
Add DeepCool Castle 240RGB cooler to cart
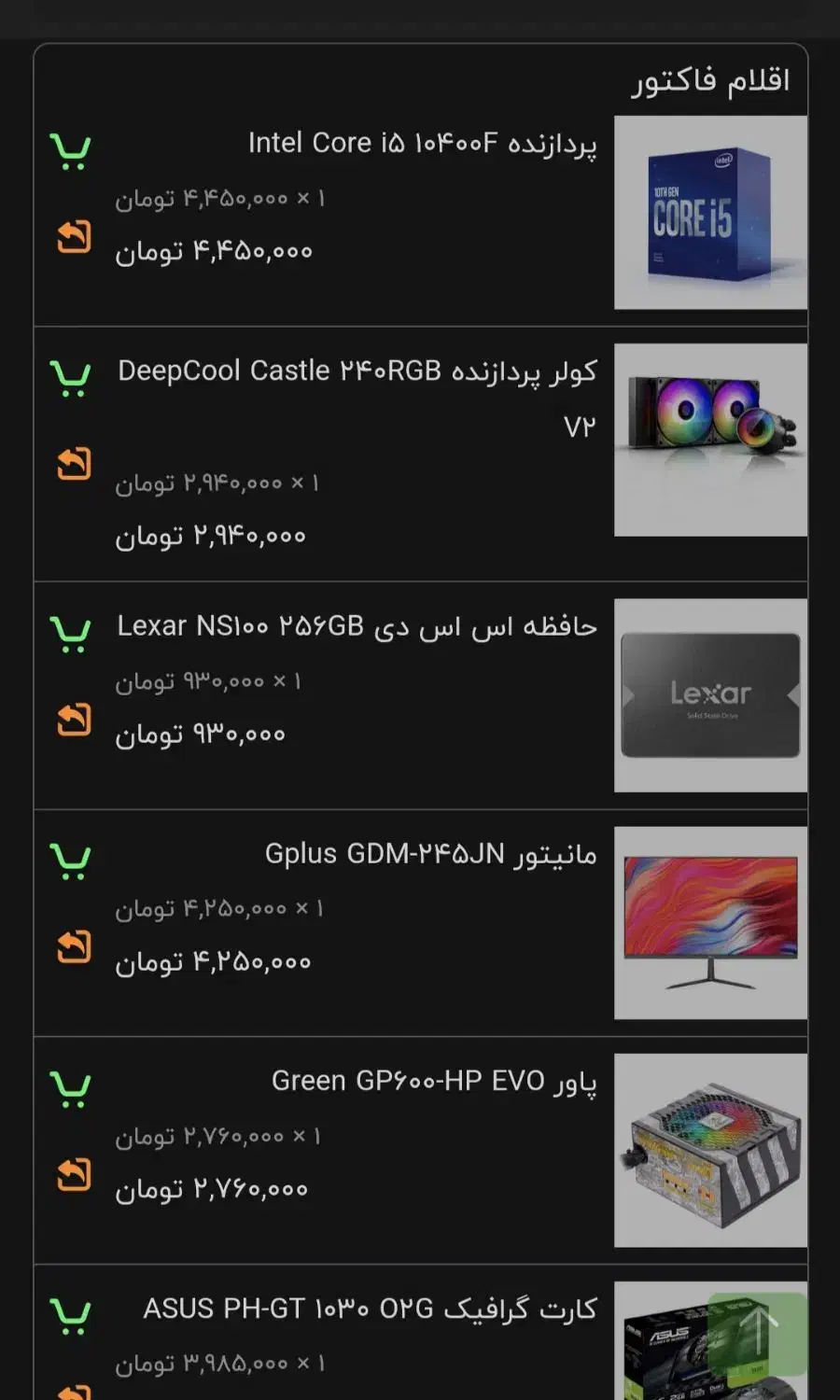click(71, 378)
